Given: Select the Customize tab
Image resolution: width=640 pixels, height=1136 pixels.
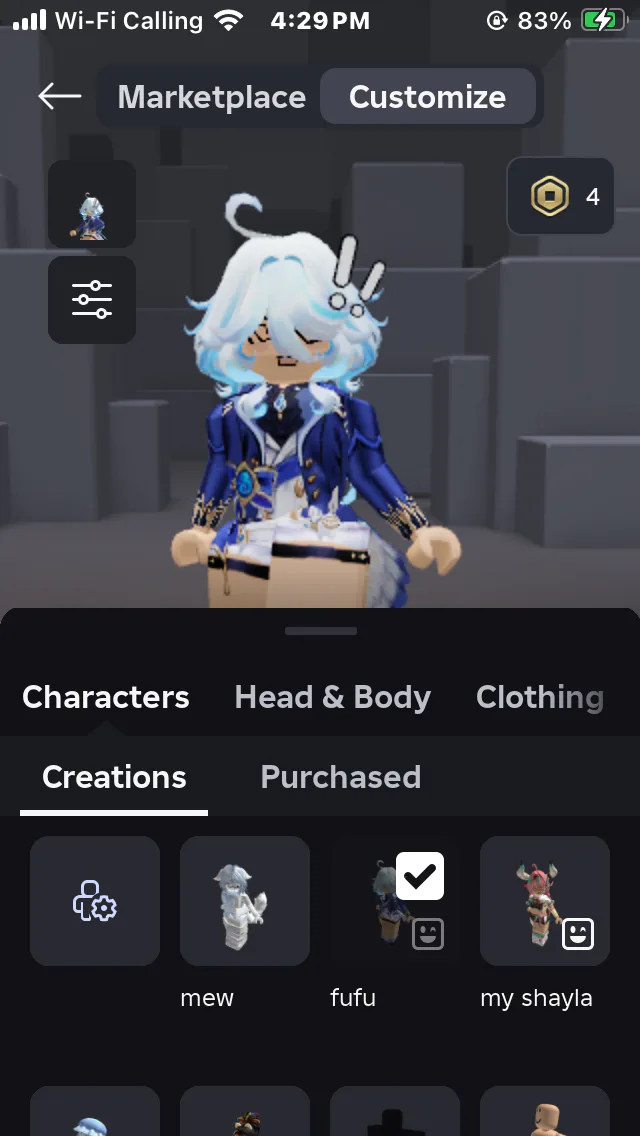Looking at the screenshot, I should coord(428,97).
